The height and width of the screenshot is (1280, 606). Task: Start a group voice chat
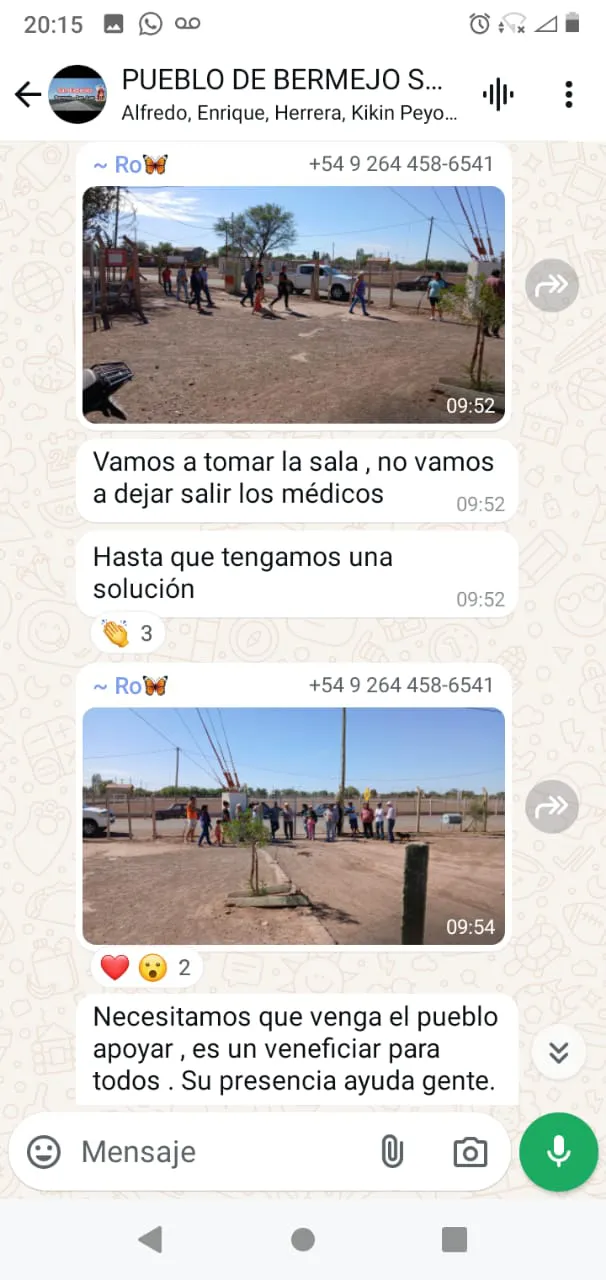click(x=498, y=95)
